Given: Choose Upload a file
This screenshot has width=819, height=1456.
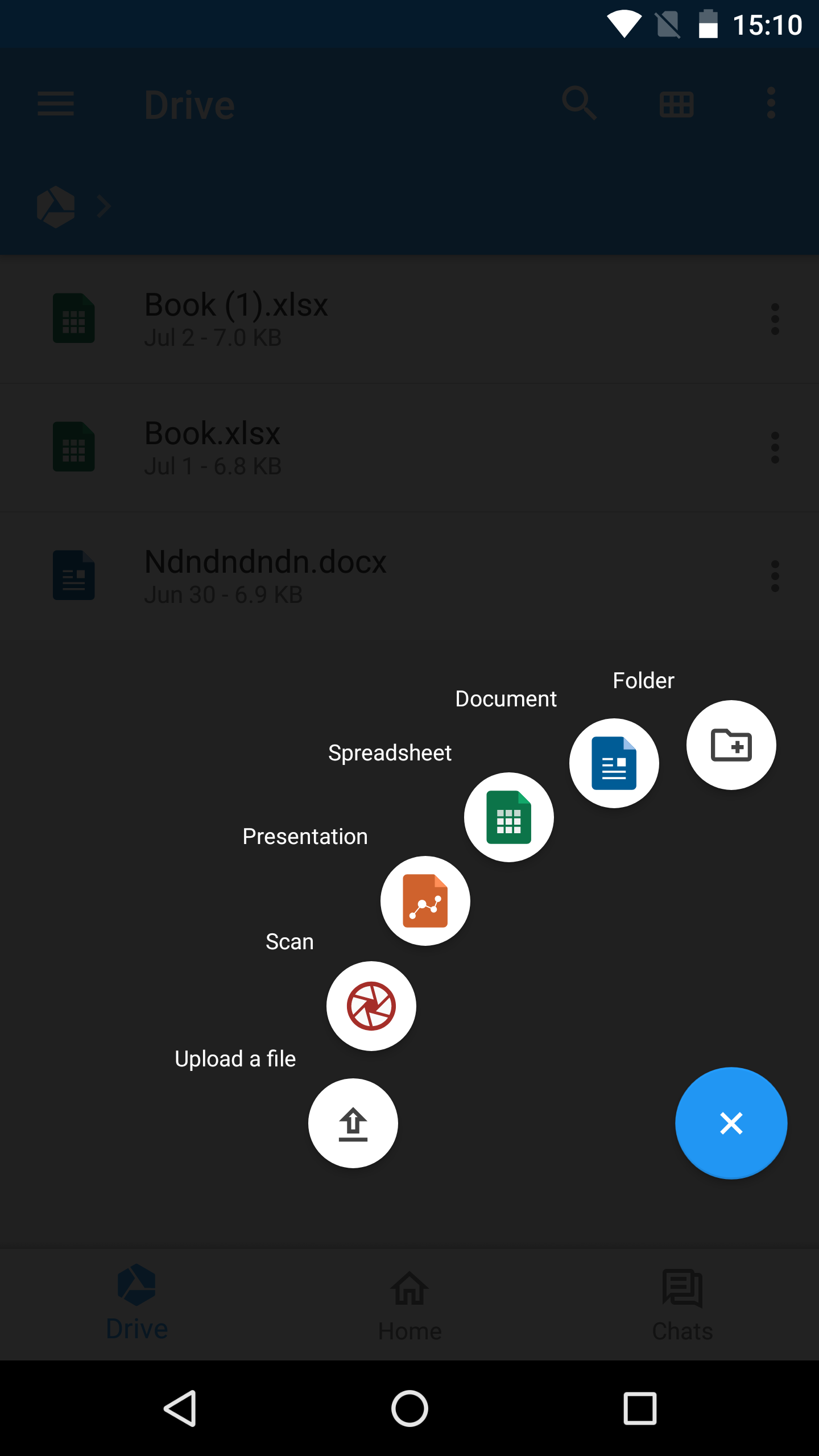Looking at the screenshot, I should (353, 1123).
